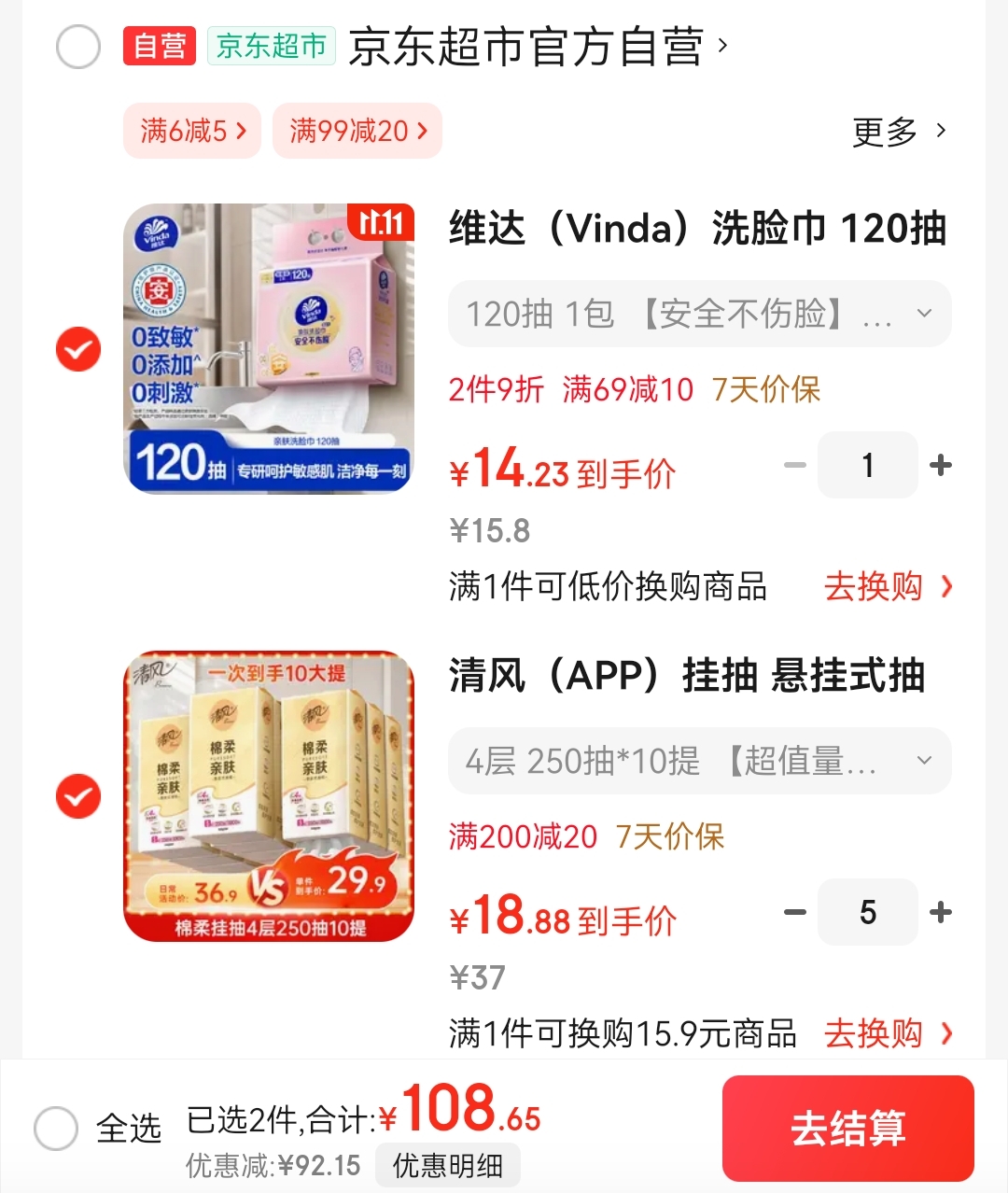Toggle the 全选 select-all checkbox
This screenshot has height=1193, width=1008.
[x=56, y=1129]
